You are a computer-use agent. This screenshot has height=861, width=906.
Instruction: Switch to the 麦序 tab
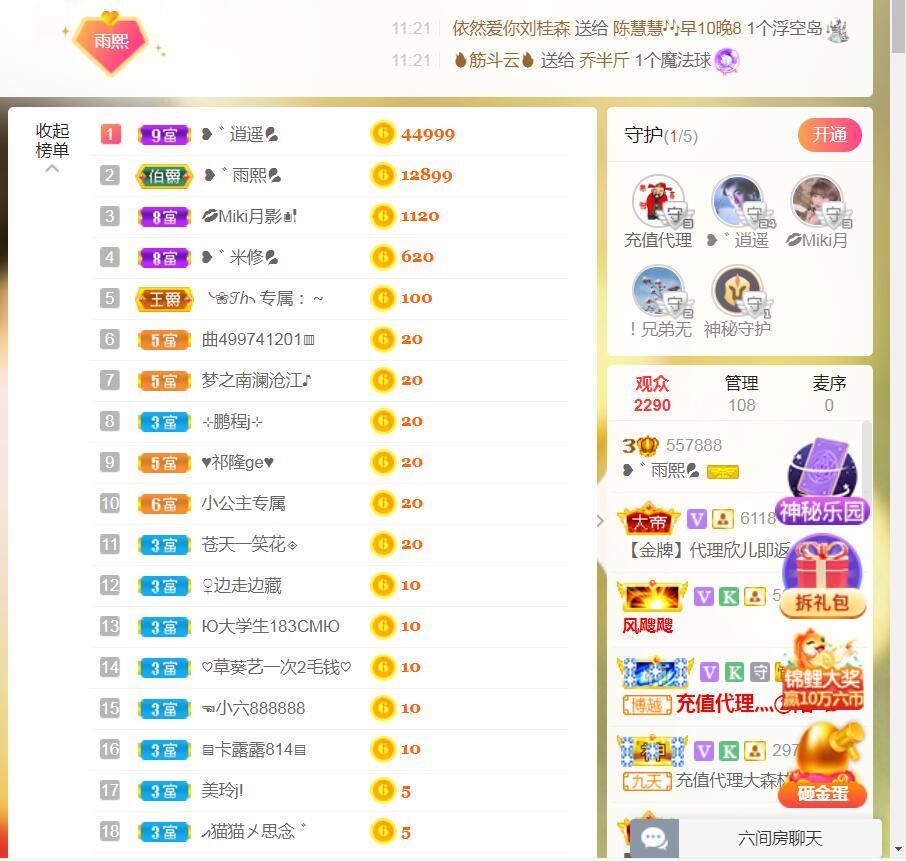point(829,394)
